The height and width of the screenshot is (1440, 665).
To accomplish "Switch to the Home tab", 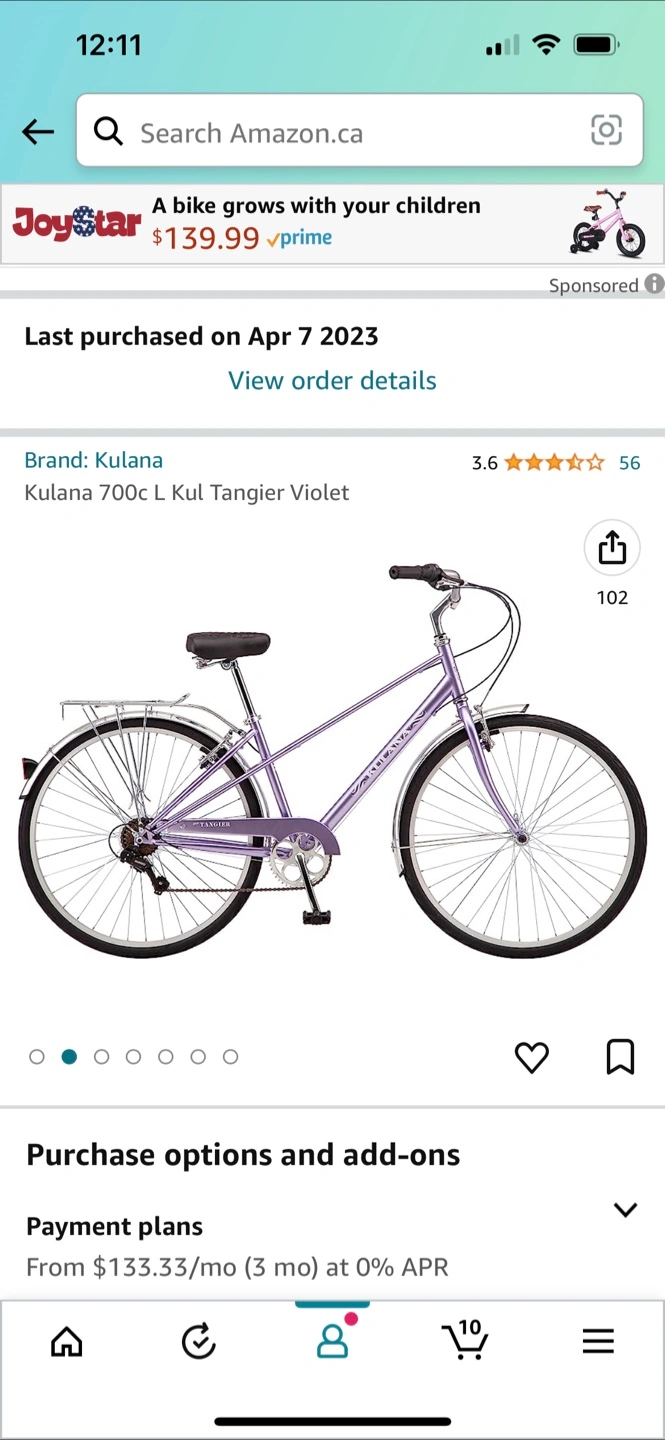I will coord(67,1341).
